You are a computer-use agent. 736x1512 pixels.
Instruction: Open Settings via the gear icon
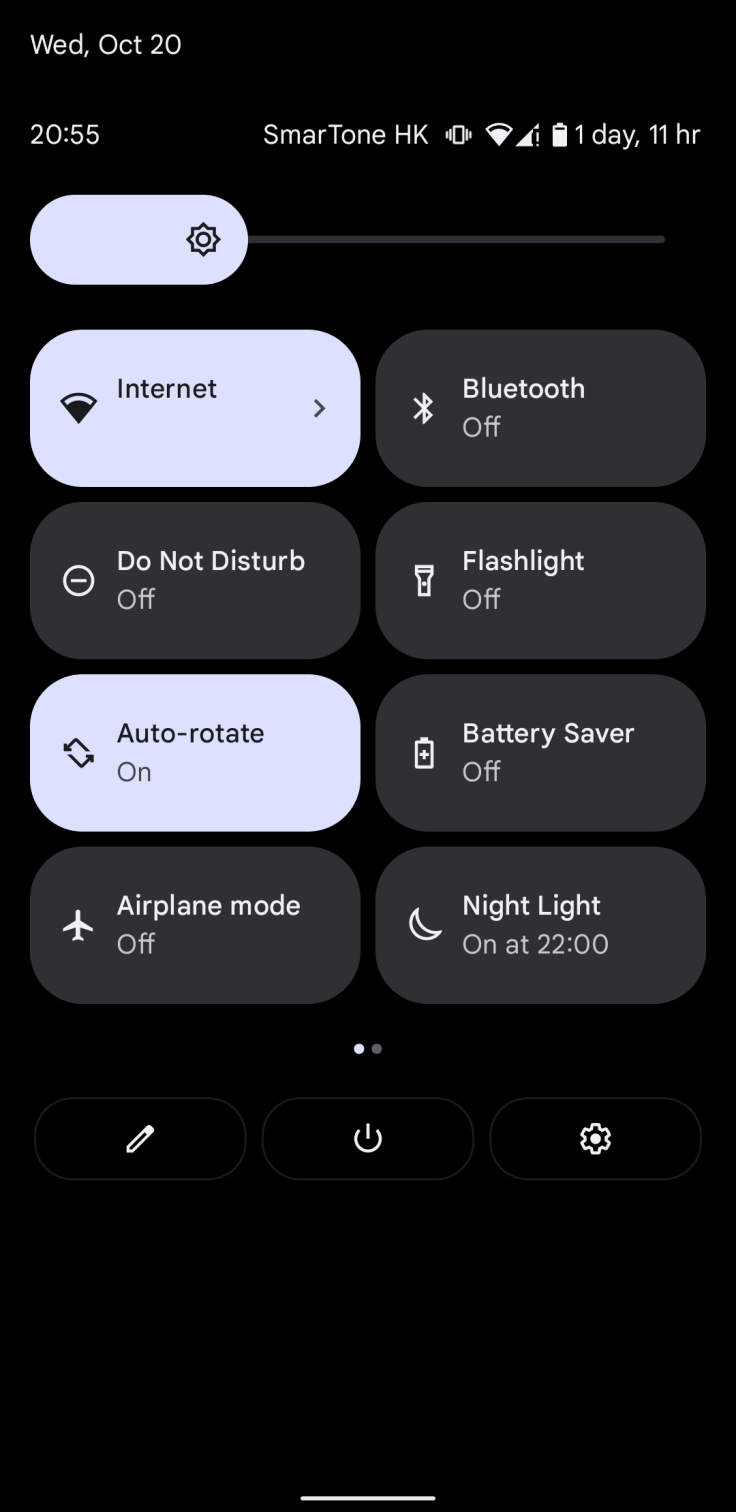pyautogui.click(x=595, y=1138)
